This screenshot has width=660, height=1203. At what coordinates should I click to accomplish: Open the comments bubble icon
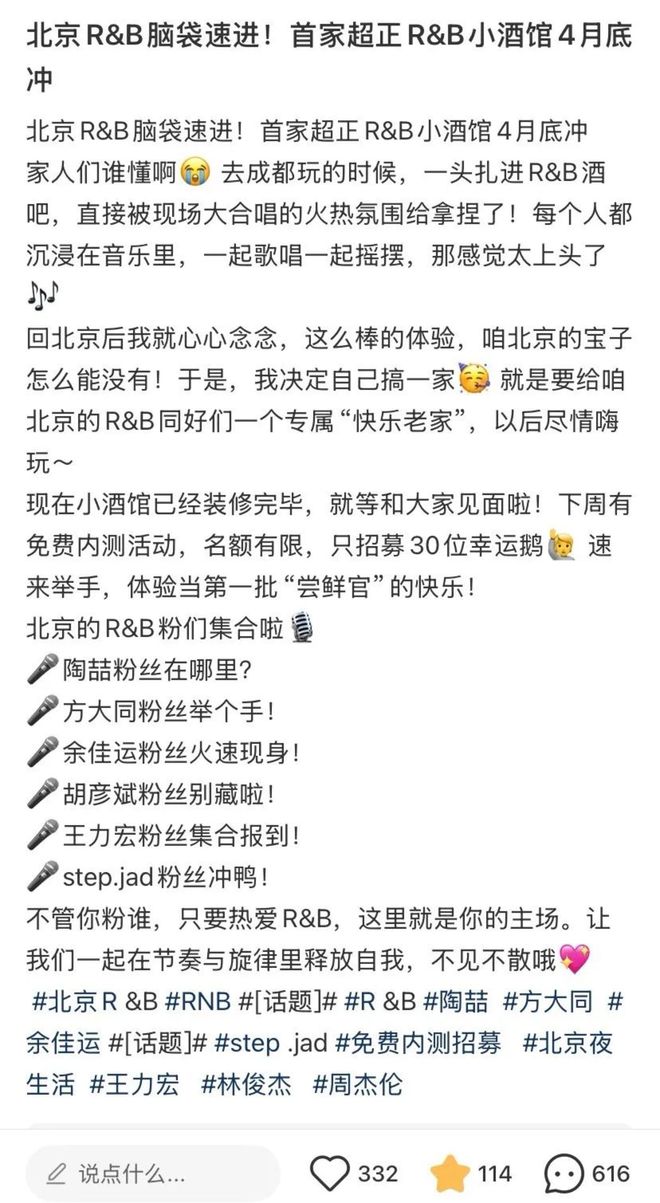pyautogui.click(x=565, y=1173)
